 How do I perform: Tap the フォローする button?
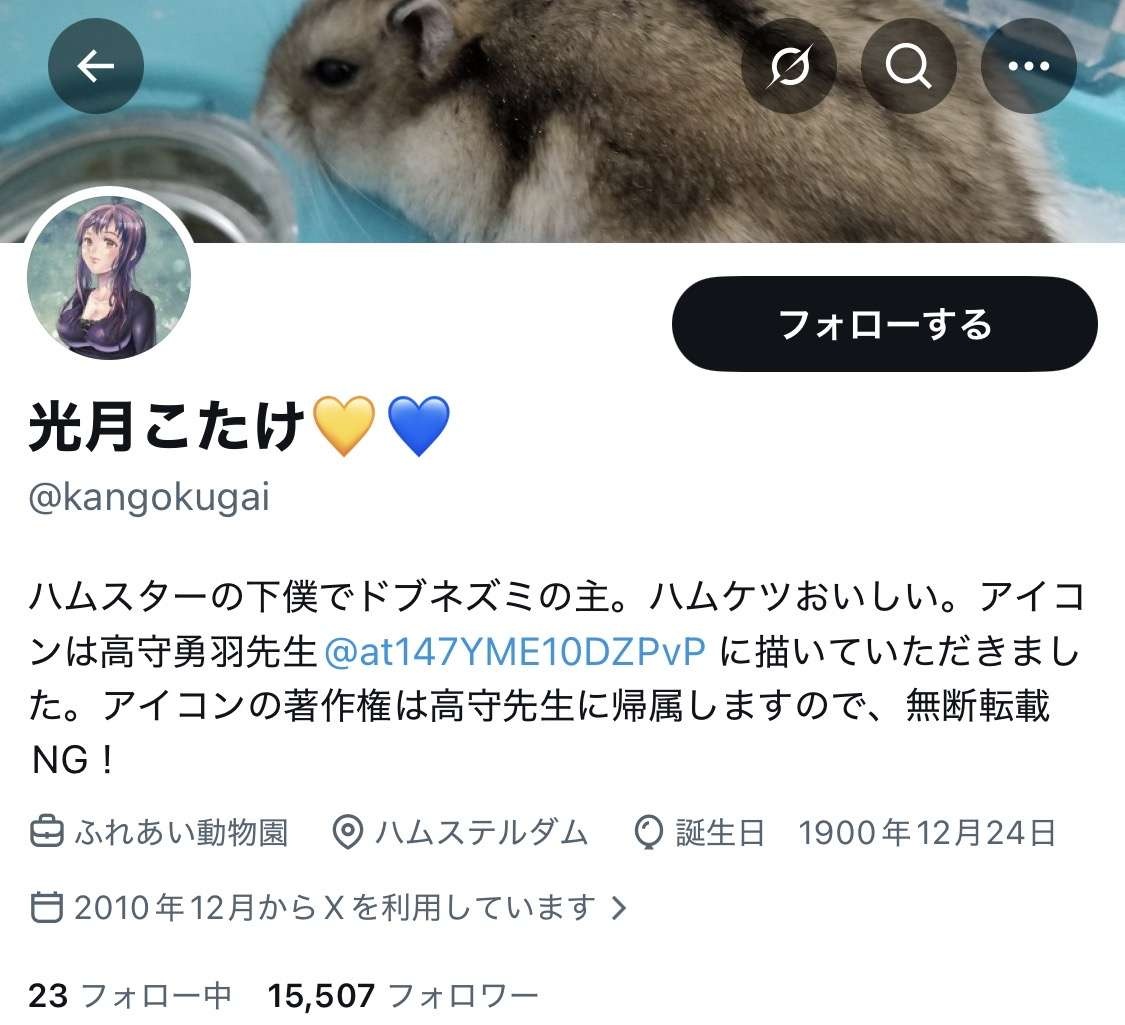coord(884,325)
